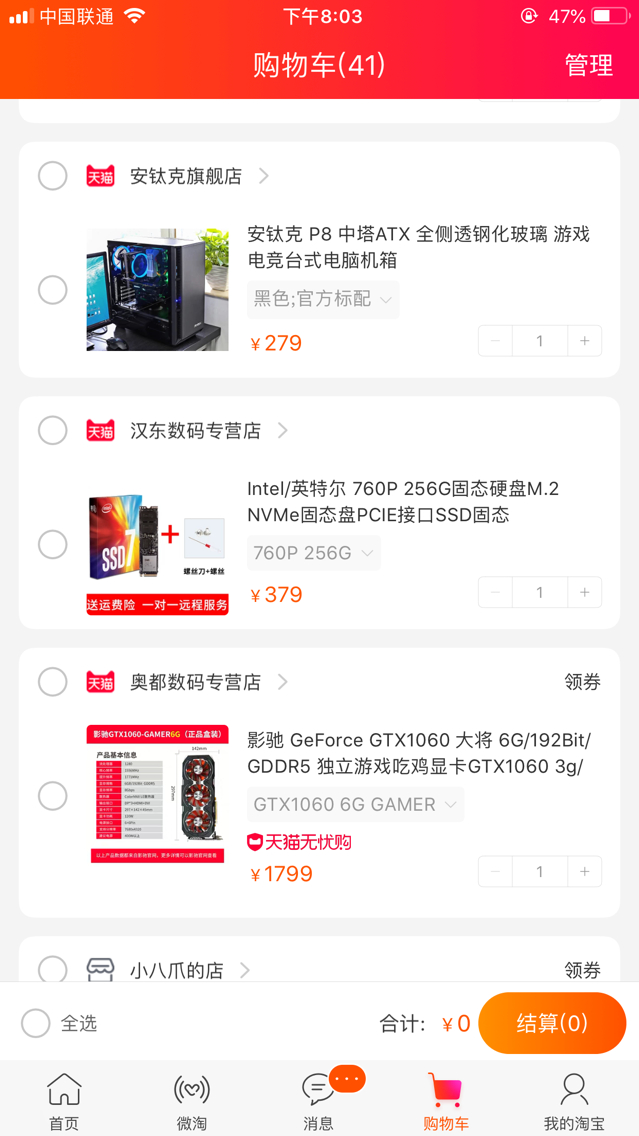
Task: Open the 消息 messages tab
Action: tap(319, 1100)
